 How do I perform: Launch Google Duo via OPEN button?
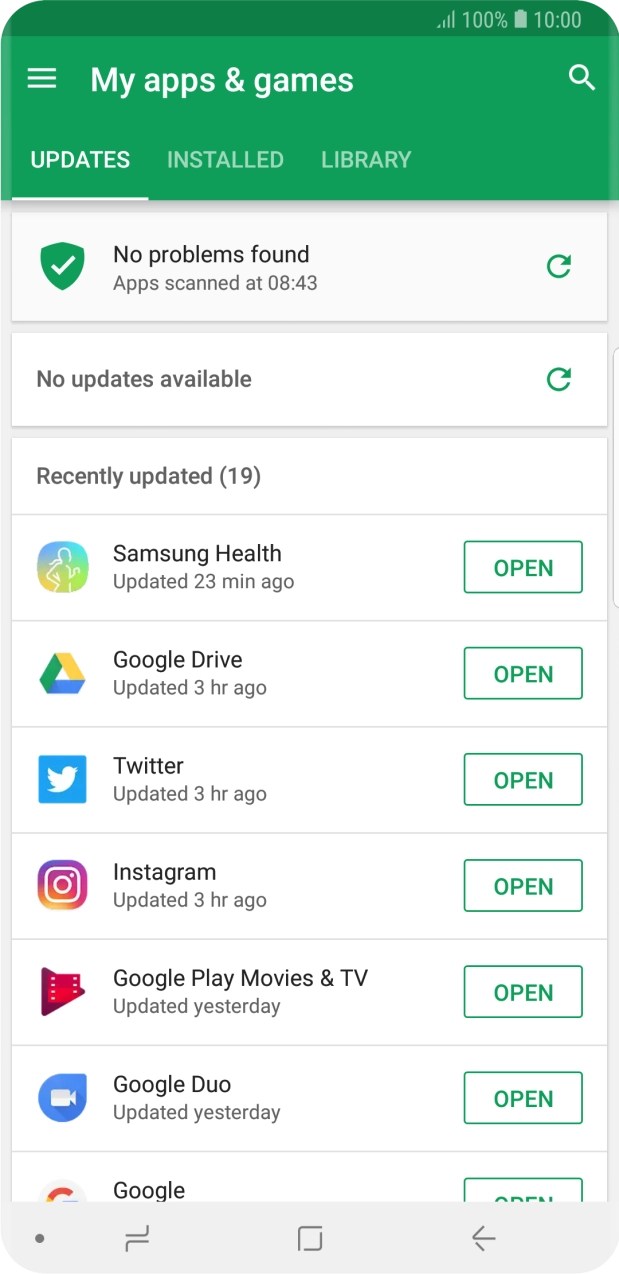[522, 1098]
